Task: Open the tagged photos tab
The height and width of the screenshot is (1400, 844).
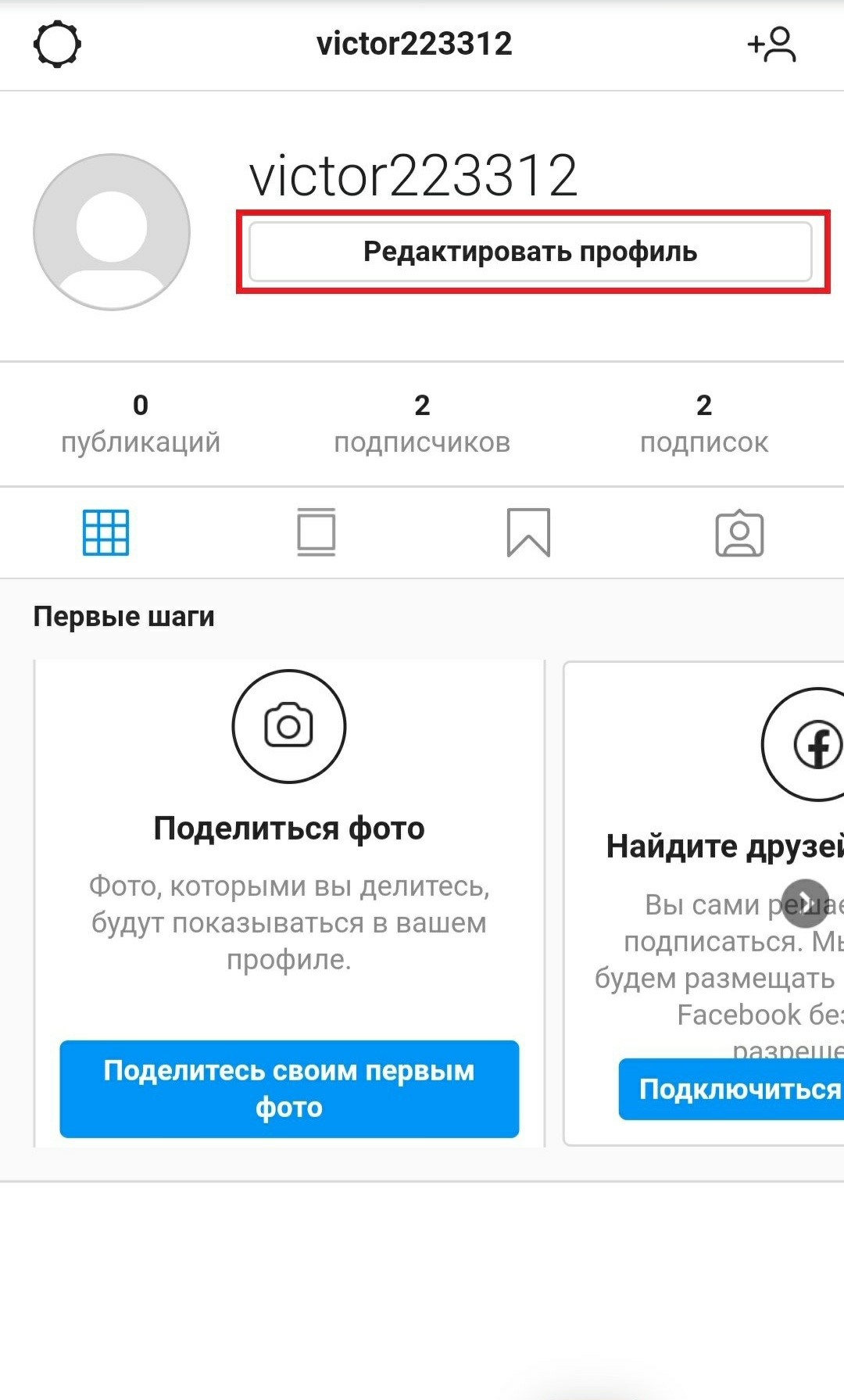Action: (739, 533)
